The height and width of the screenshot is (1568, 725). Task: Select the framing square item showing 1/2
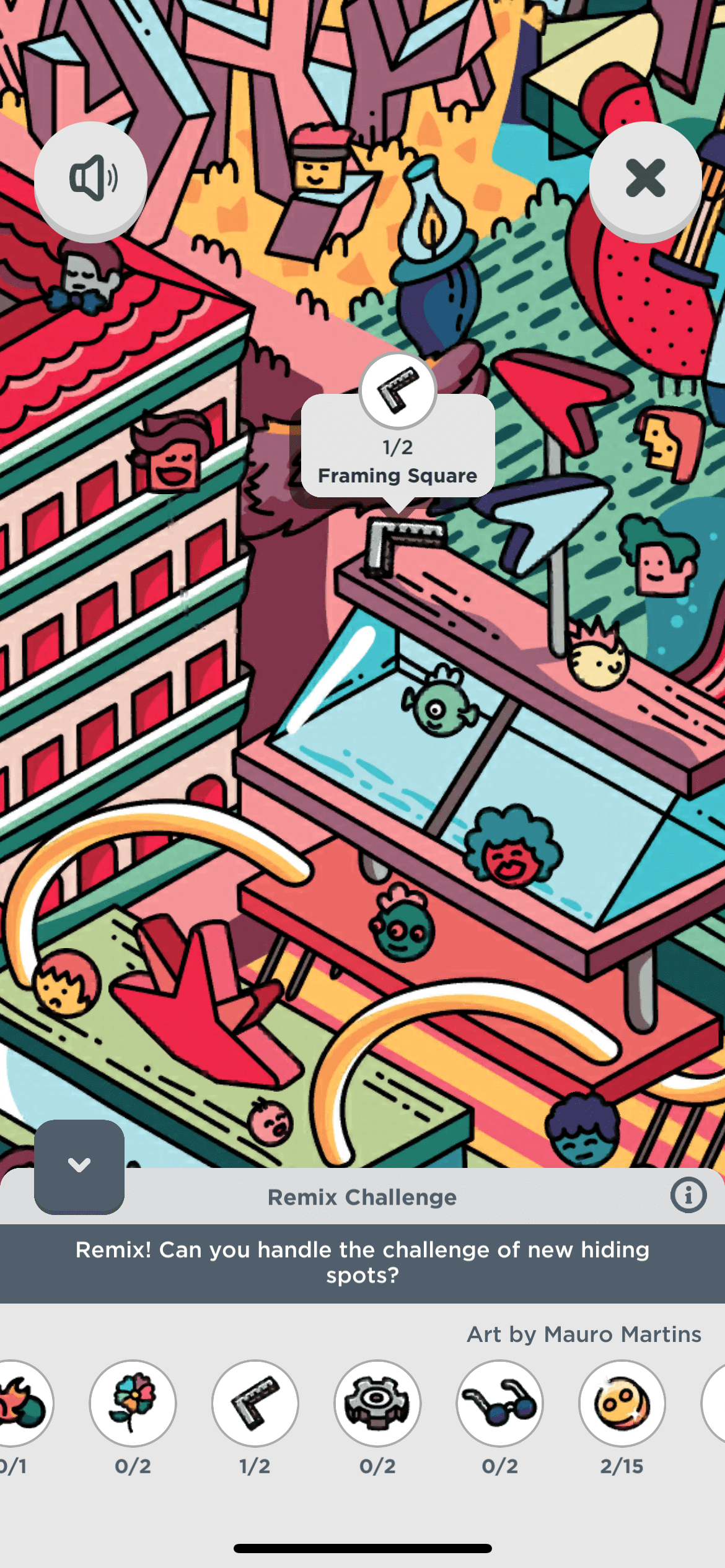[x=255, y=1403]
